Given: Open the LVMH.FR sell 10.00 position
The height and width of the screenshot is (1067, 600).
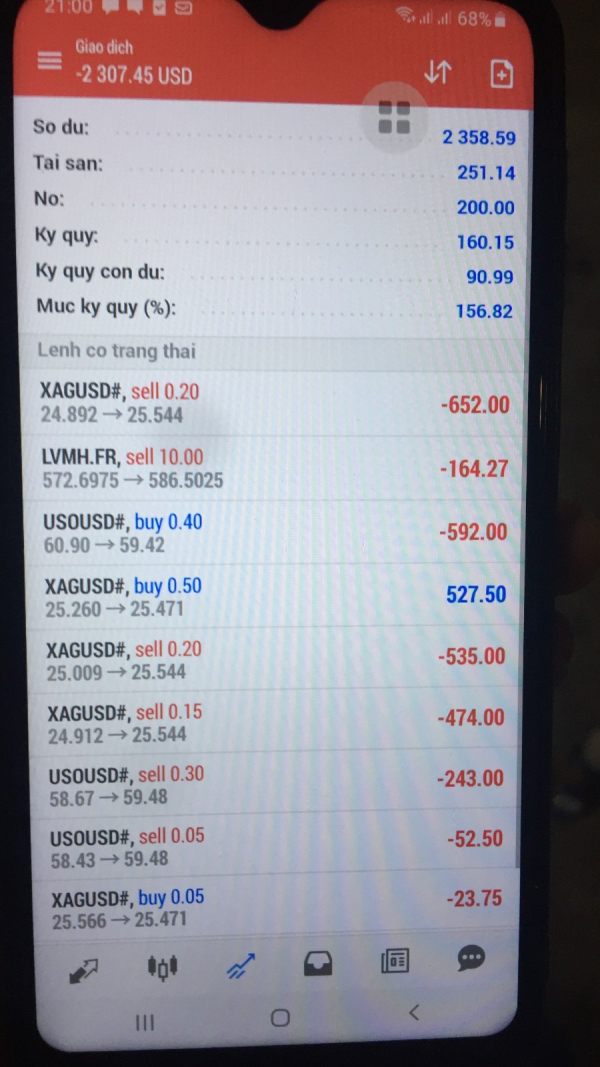Looking at the screenshot, I should [273, 468].
